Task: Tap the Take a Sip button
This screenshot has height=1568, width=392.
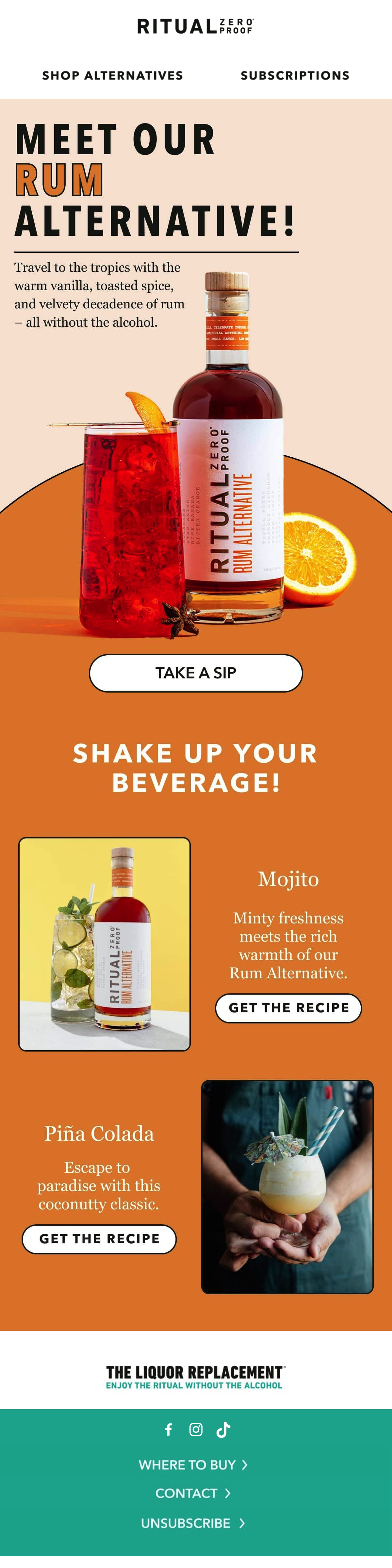Action: (x=195, y=673)
